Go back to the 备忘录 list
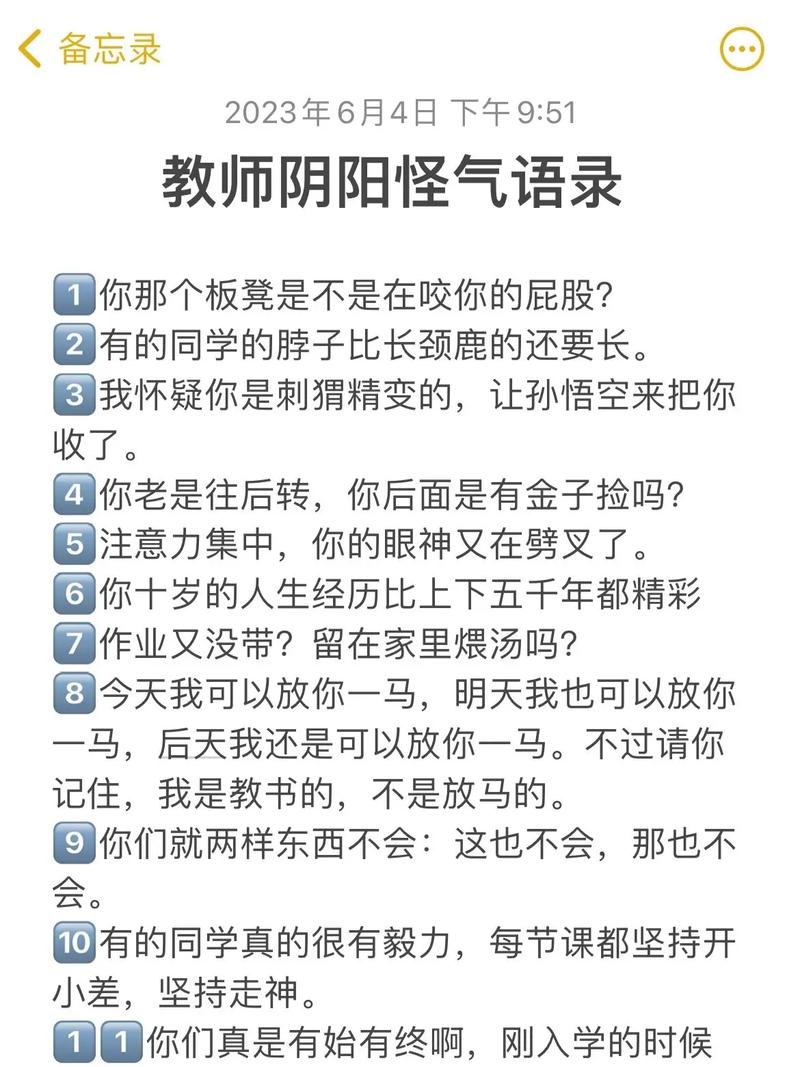800x1067 pixels. click(90, 49)
